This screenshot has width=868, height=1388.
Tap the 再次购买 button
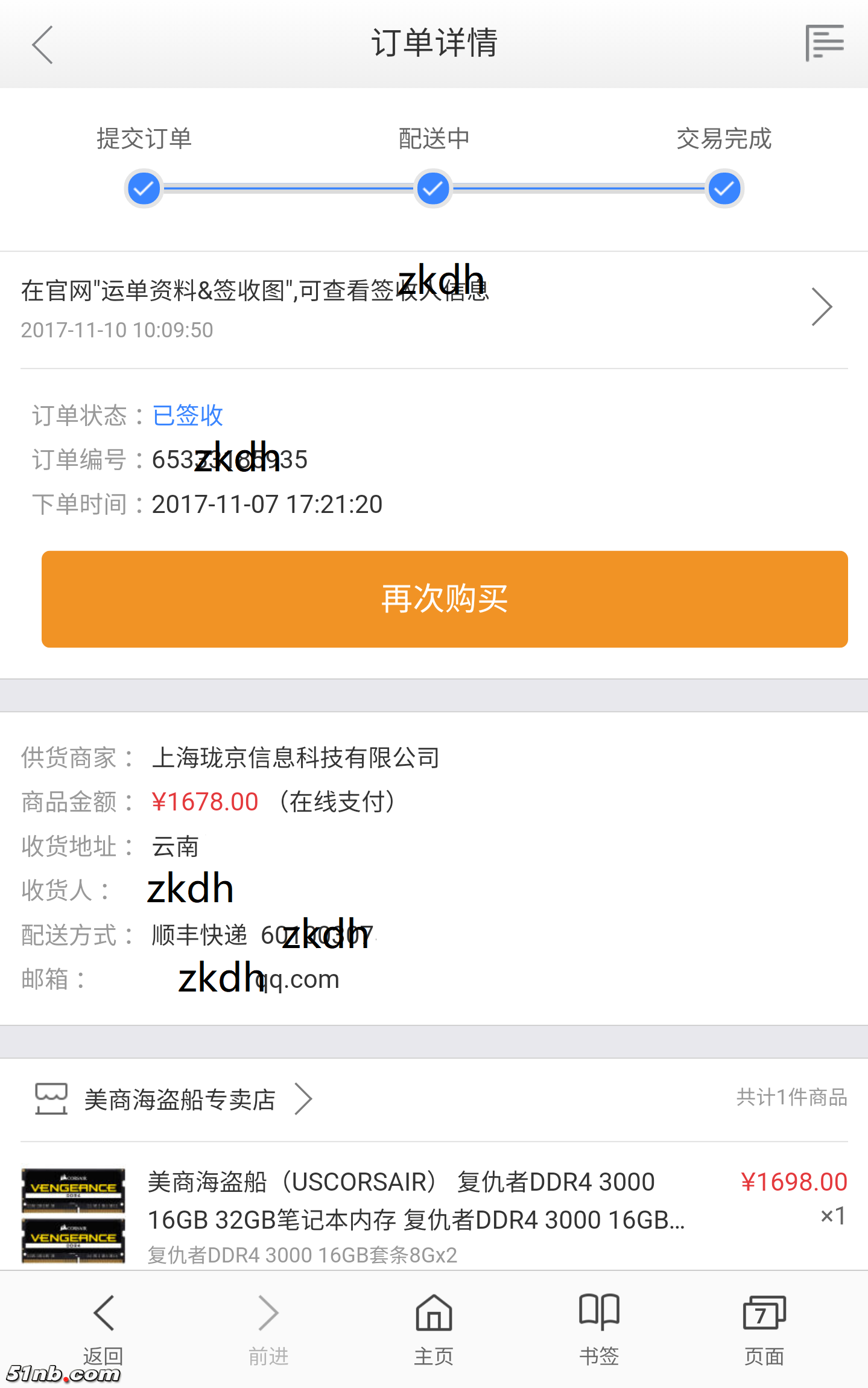click(x=445, y=599)
